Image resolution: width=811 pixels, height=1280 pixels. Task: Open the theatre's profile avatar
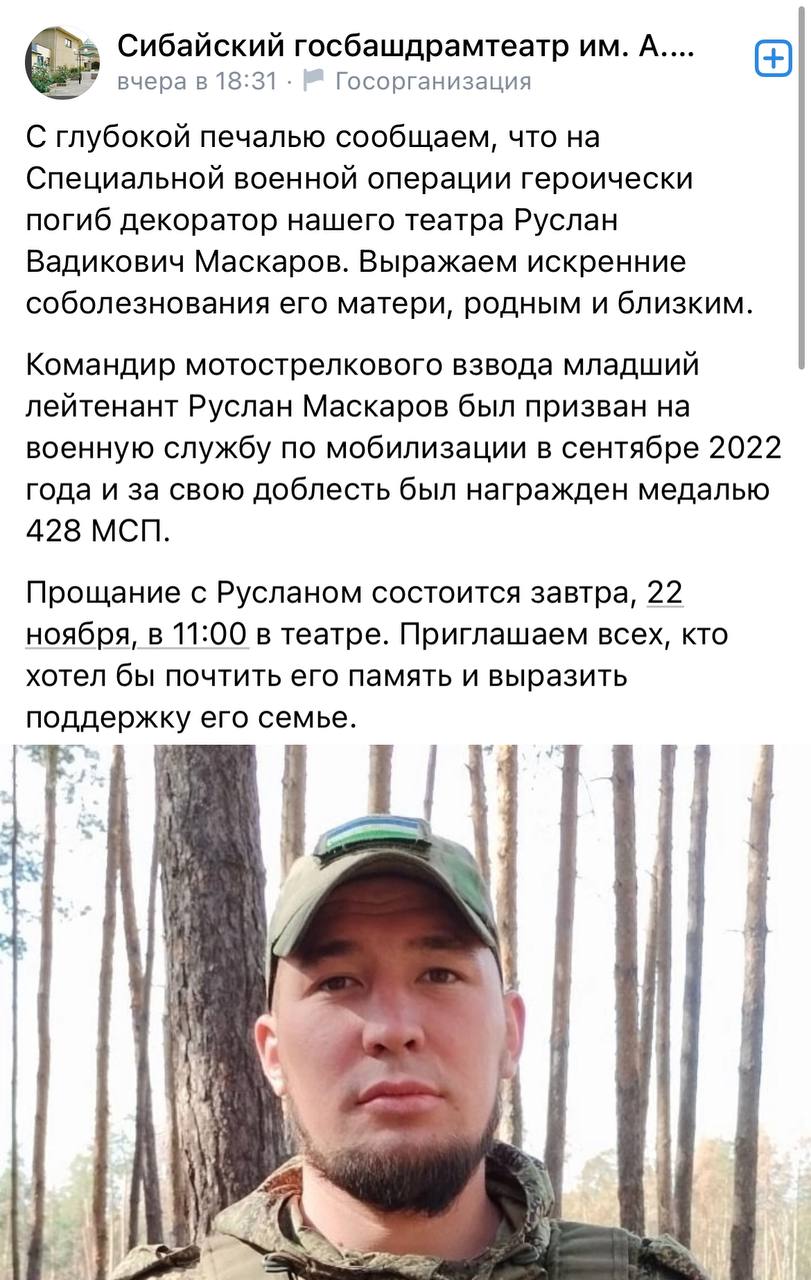[x=62, y=62]
